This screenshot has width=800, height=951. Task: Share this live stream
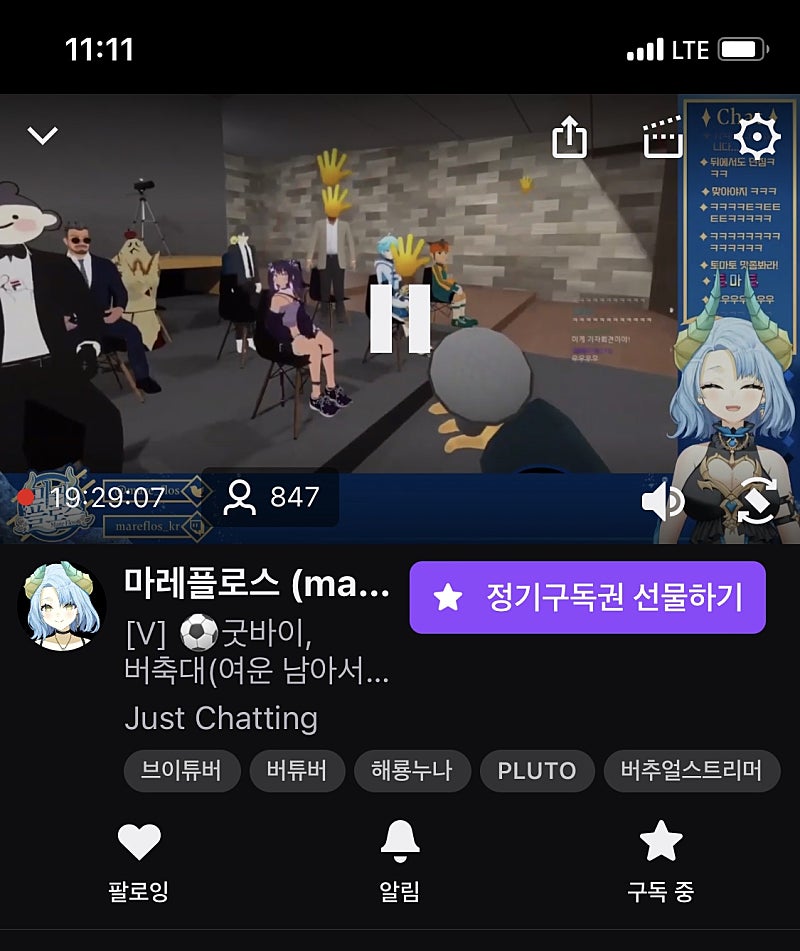point(569,137)
